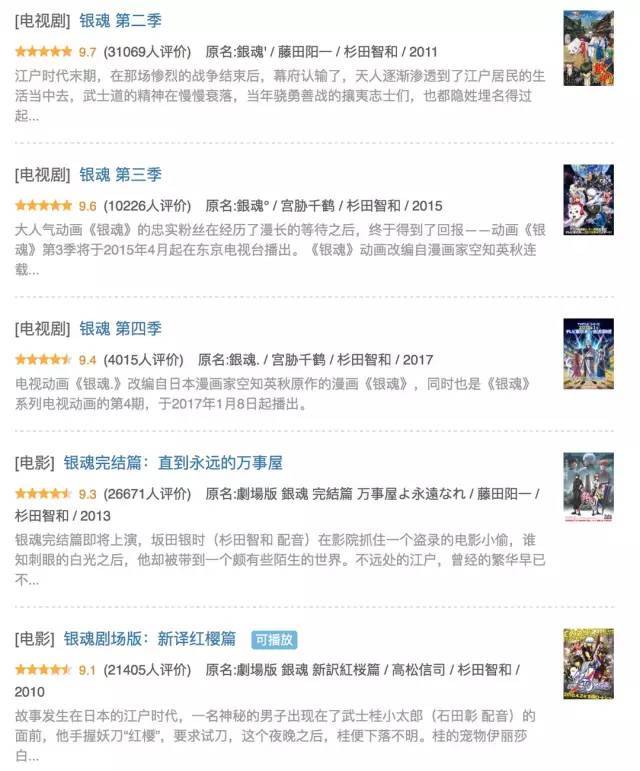Open the poster of 银魂完结篇 movie
The width and height of the screenshot is (640, 771).
pos(588,489)
